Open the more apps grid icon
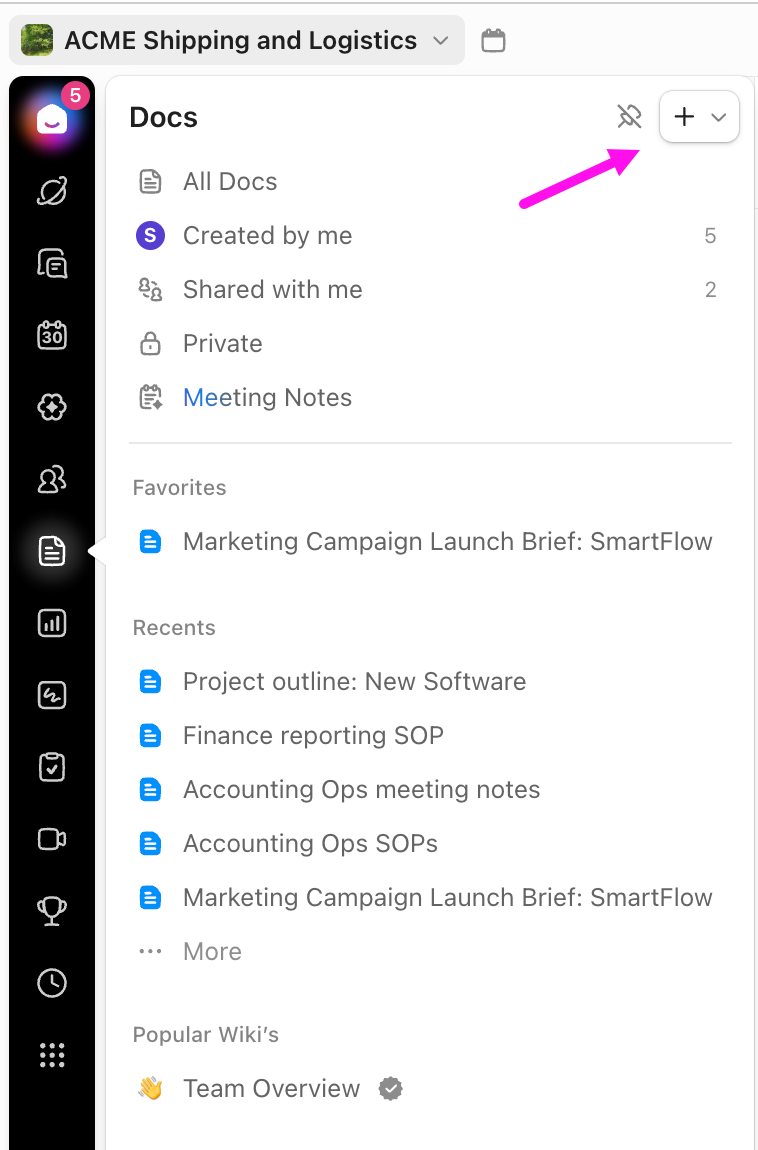This screenshot has width=758, height=1150. pyautogui.click(x=52, y=1055)
